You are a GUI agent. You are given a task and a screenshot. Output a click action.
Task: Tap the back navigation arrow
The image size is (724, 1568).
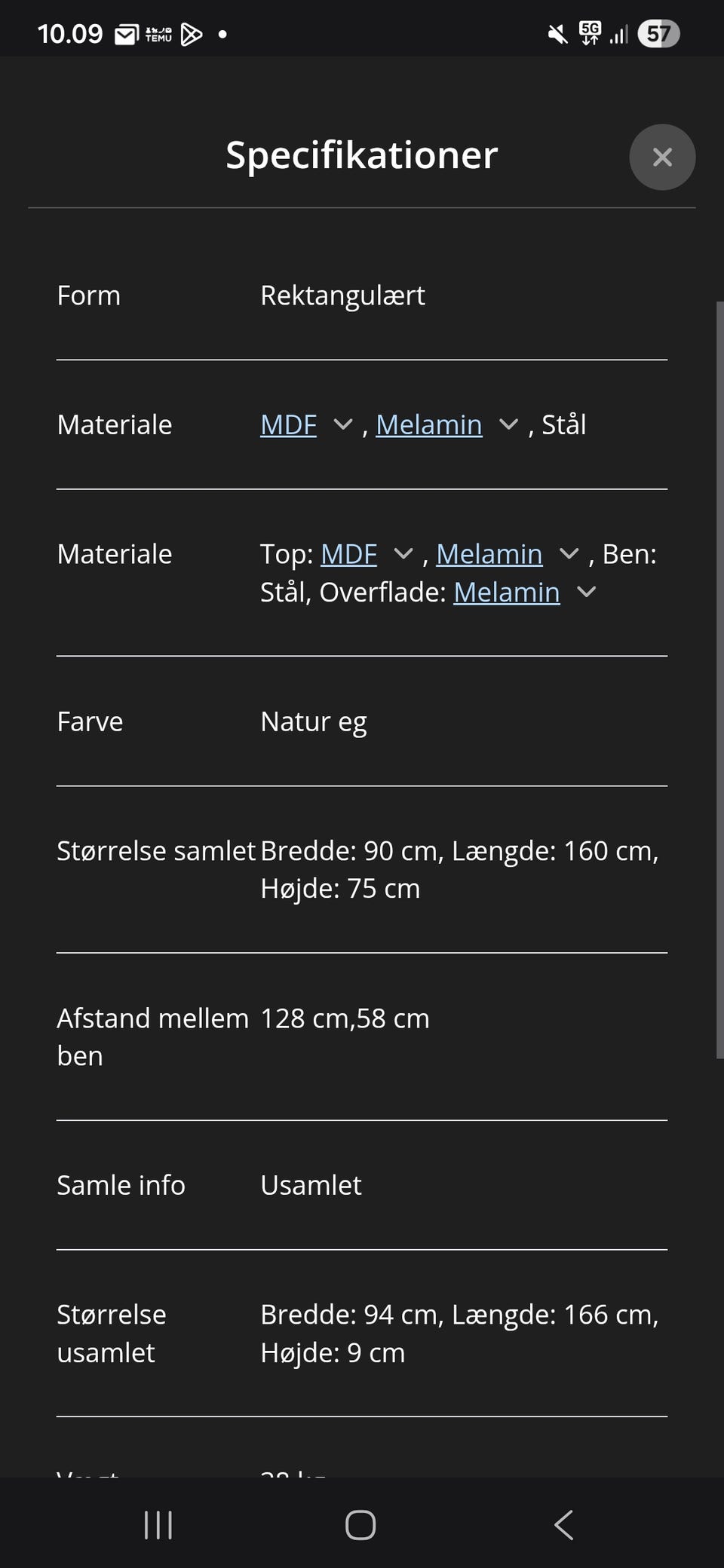(x=563, y=1524)
